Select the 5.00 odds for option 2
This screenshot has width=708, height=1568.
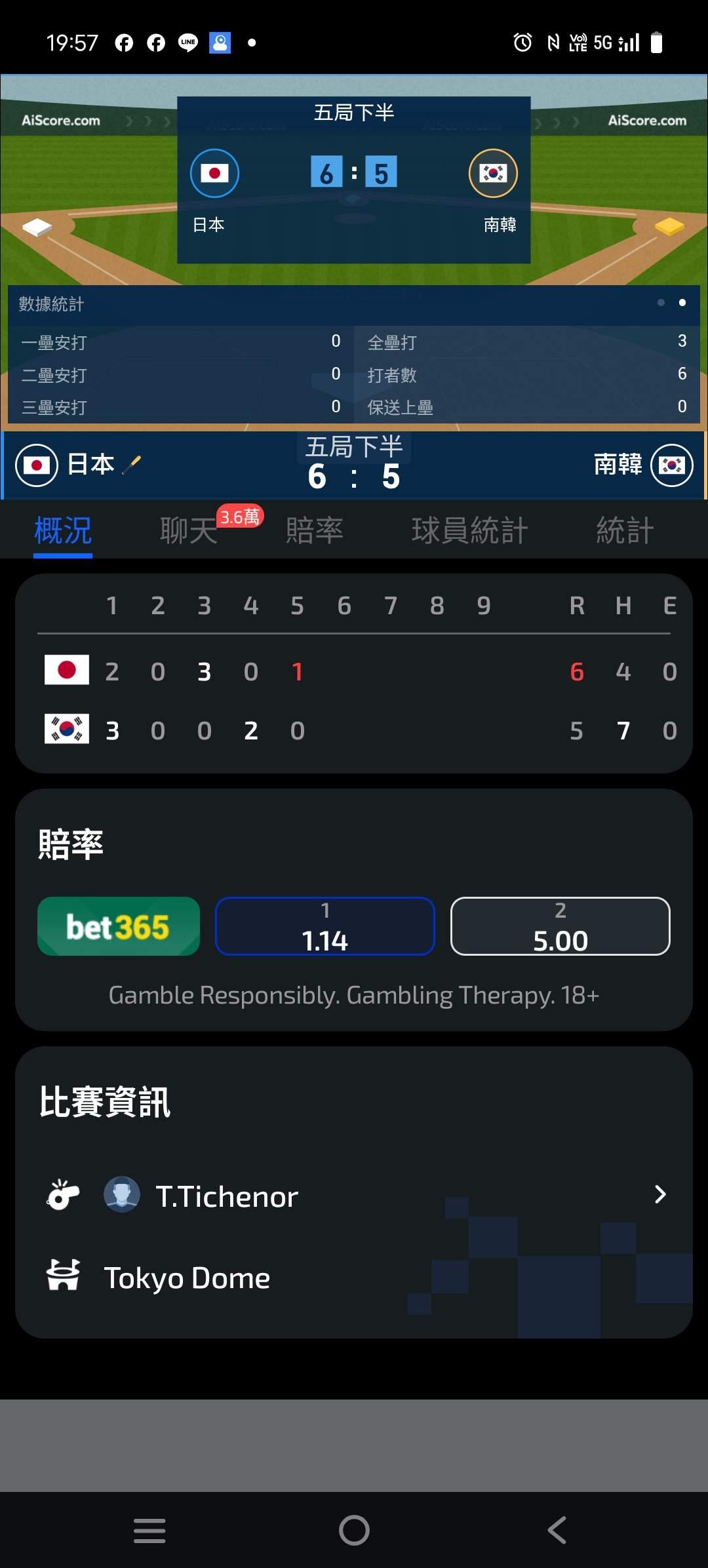560,926
